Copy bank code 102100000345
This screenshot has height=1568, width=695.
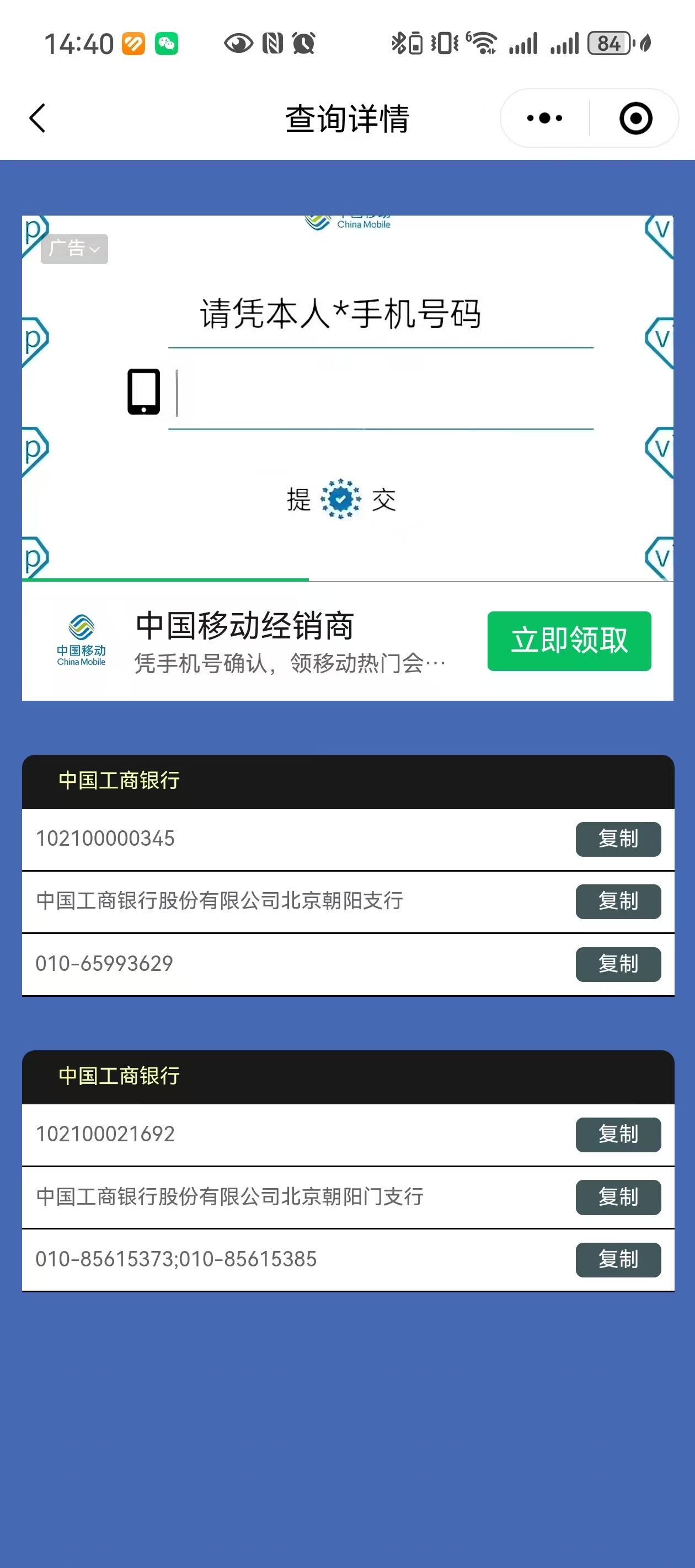618,839
